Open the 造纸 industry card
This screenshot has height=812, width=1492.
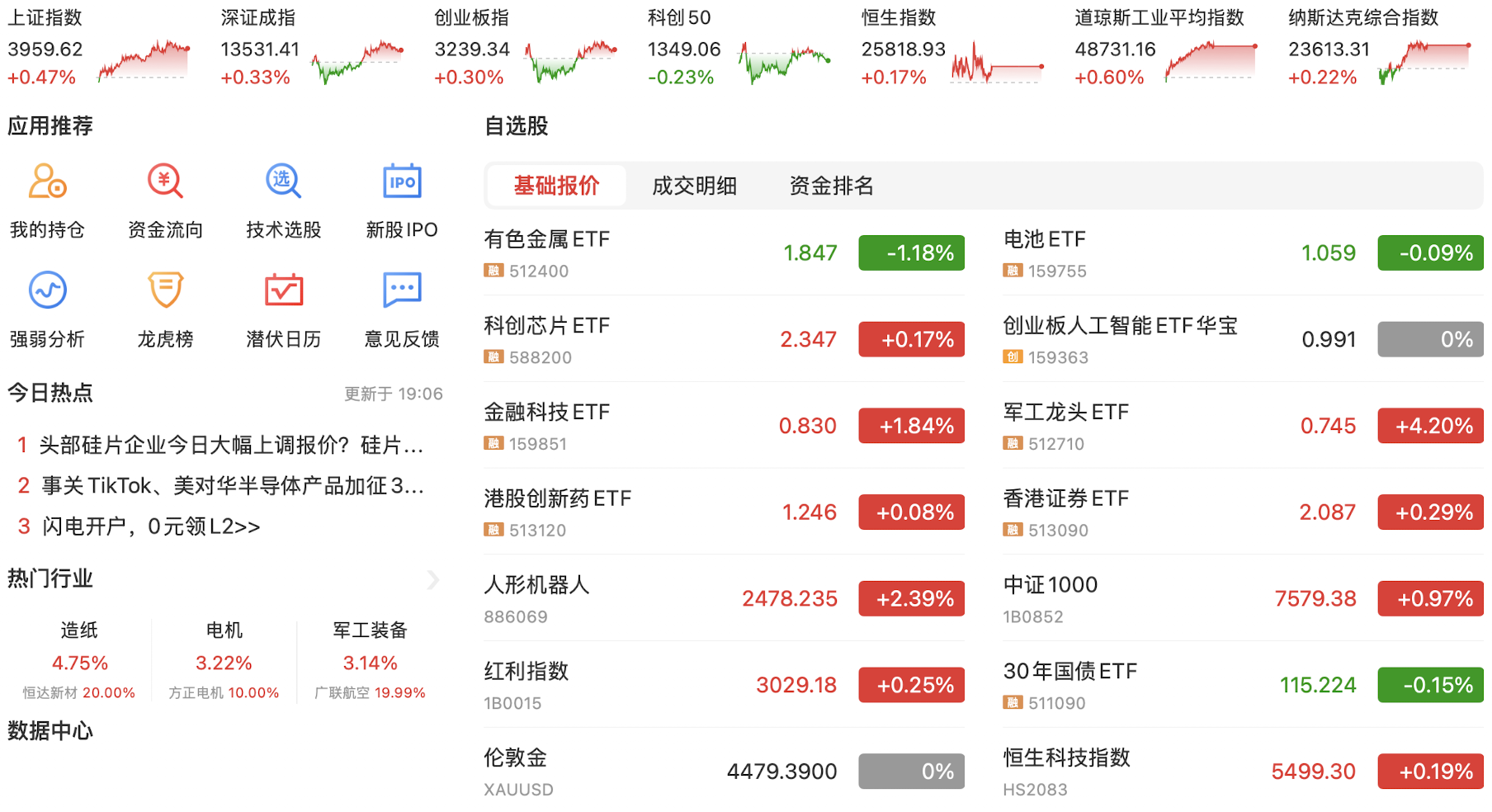[79, 660]
